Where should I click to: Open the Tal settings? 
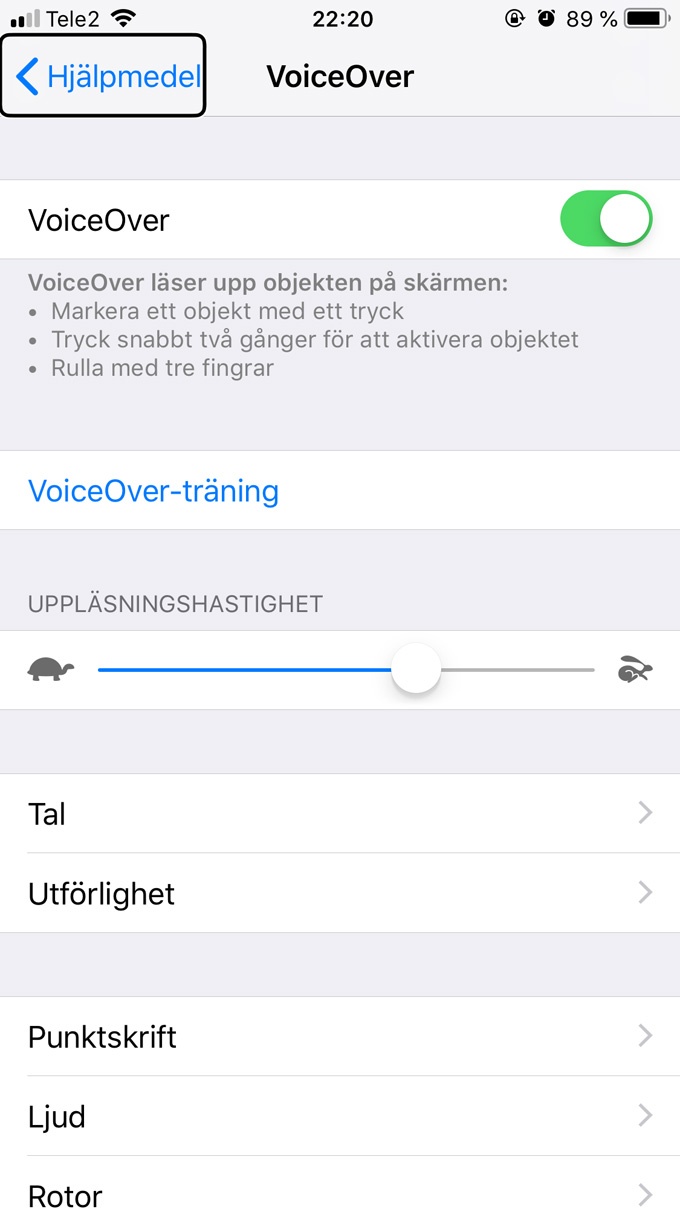pyautogui.click(x=340, y=813)
